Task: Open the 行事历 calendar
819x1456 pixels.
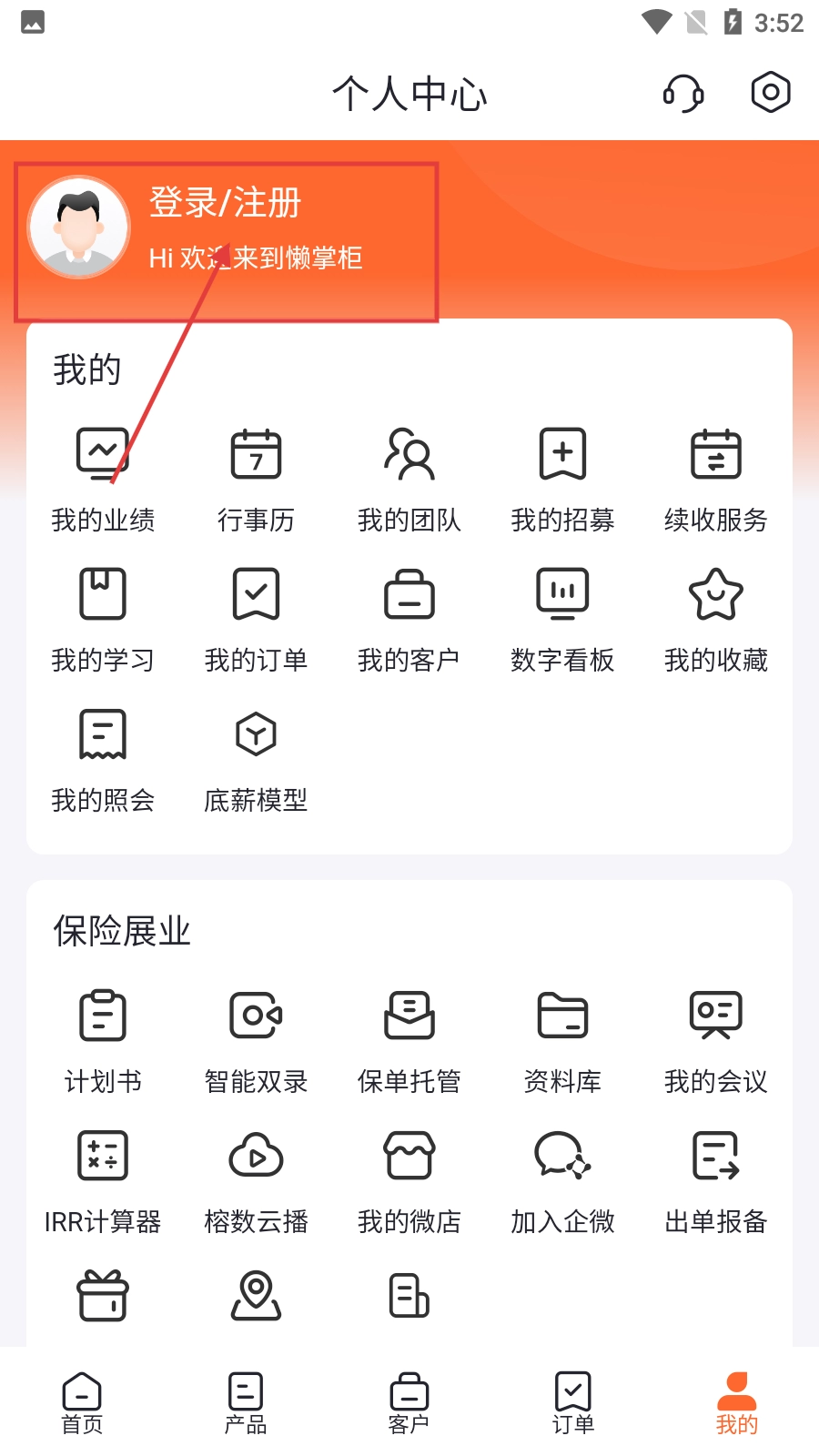Action: coord(256,476)
